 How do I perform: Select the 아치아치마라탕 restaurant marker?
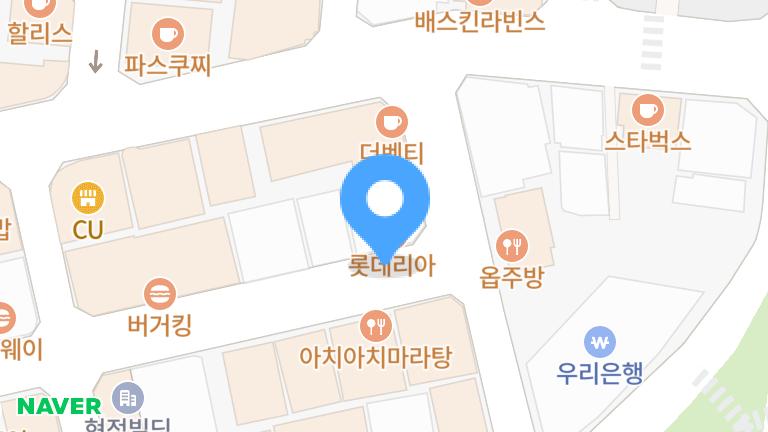click(375, 325)
